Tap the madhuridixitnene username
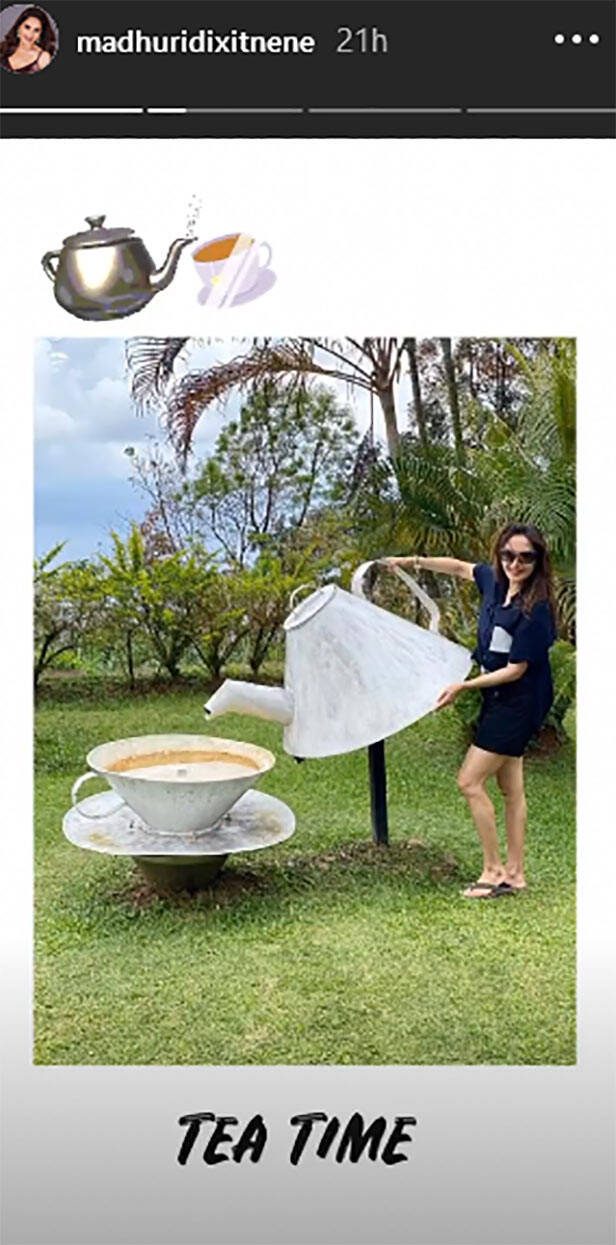Viewport: 616px width, 1245px height. pos(195,42)
